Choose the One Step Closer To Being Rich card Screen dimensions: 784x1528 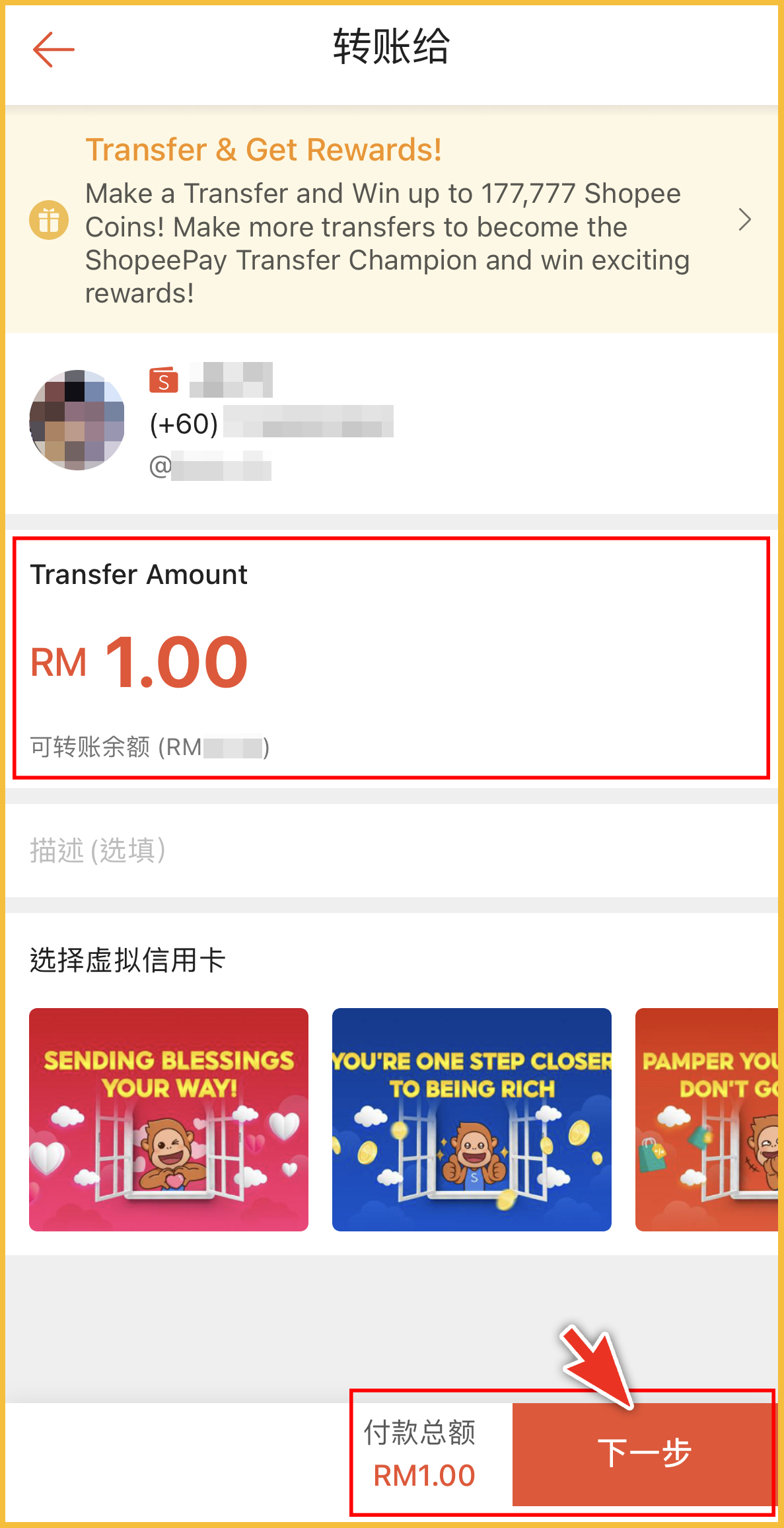[x=472, y=1119]
